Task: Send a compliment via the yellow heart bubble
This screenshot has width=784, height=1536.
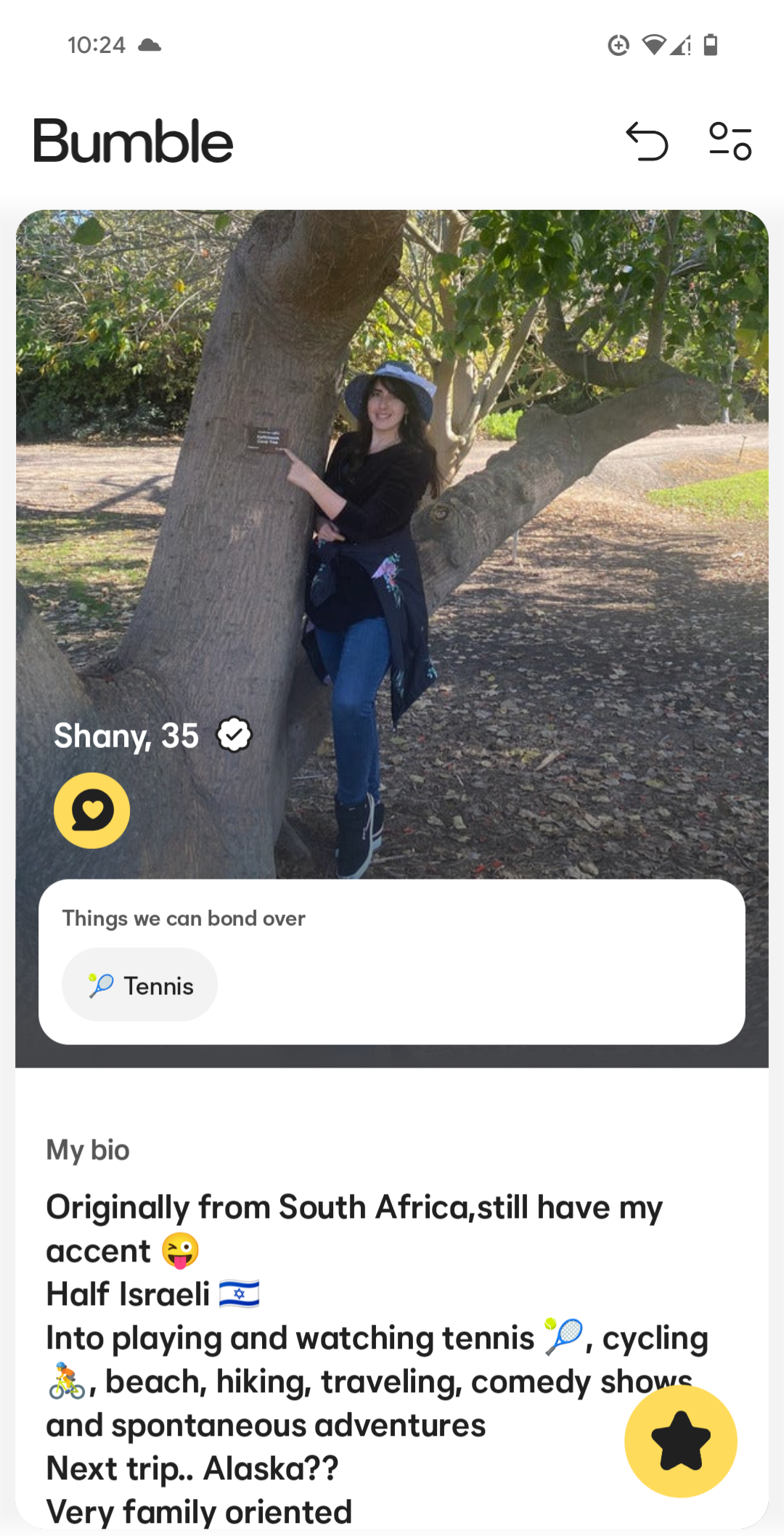Action: (92, 810)
